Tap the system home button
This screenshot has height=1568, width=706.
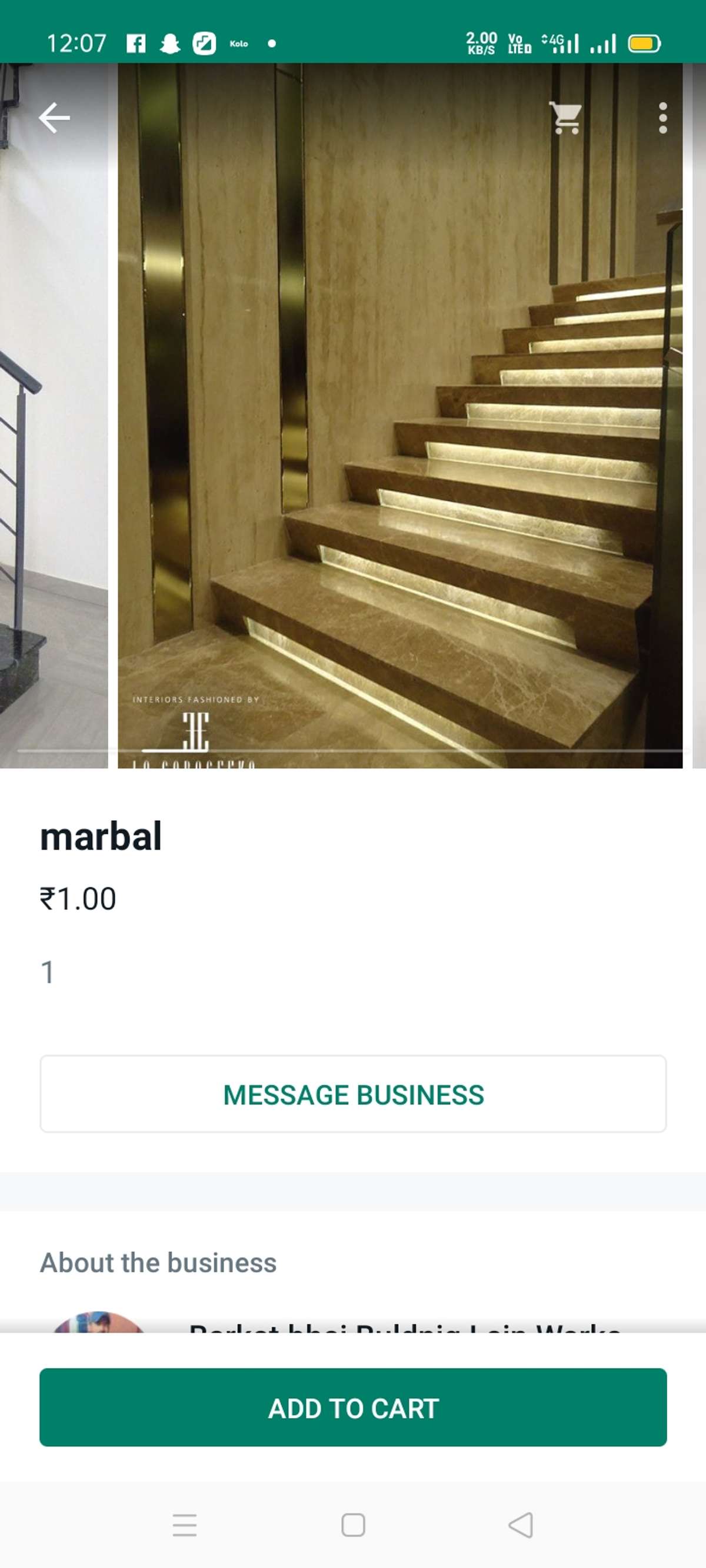point(354,1524)
